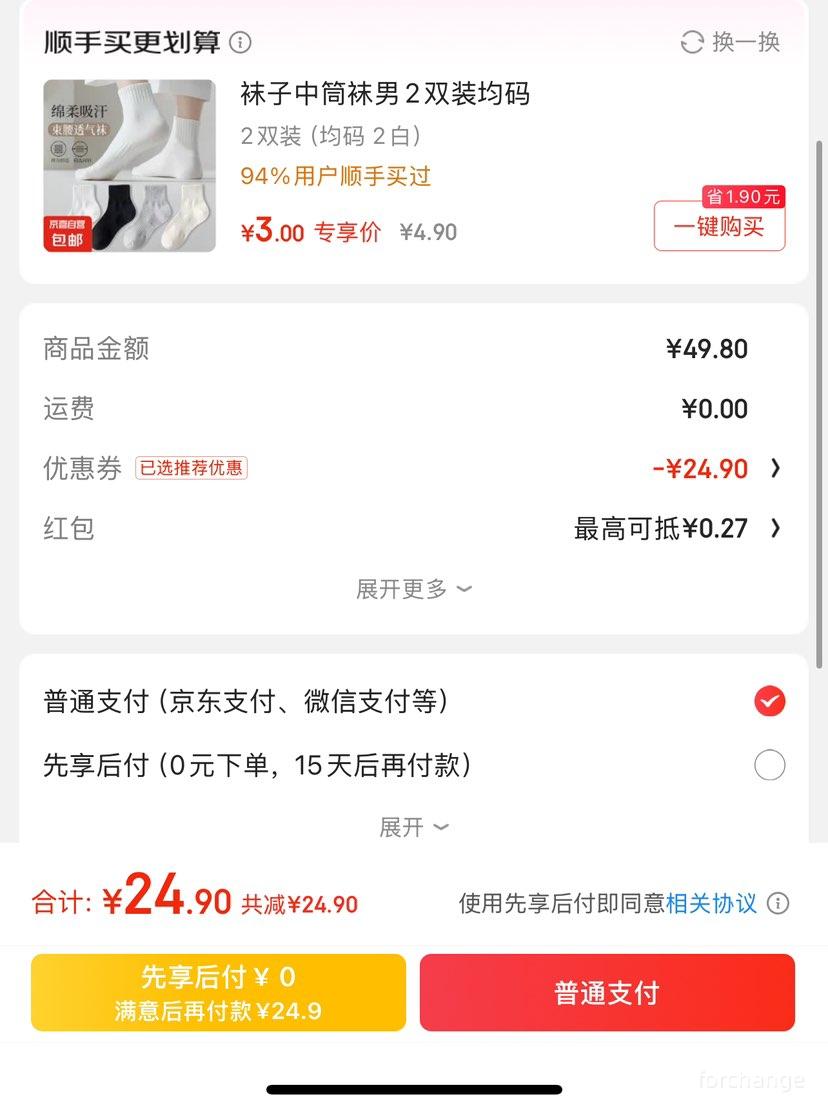Click the info icon beside 相关协议
The image size is (828, 1110).
pyautogui.click(x=778, y=903)
